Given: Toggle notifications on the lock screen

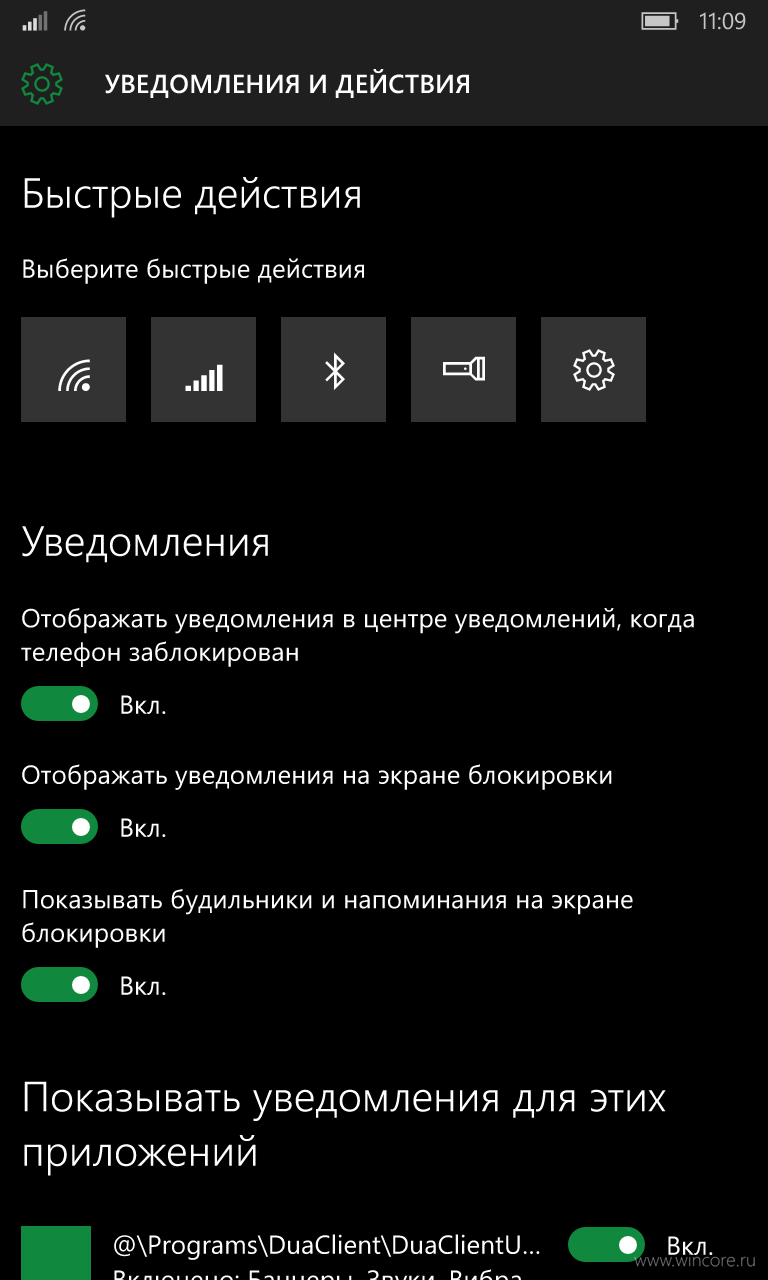Looking at the screenshot, I should [60, 827].
